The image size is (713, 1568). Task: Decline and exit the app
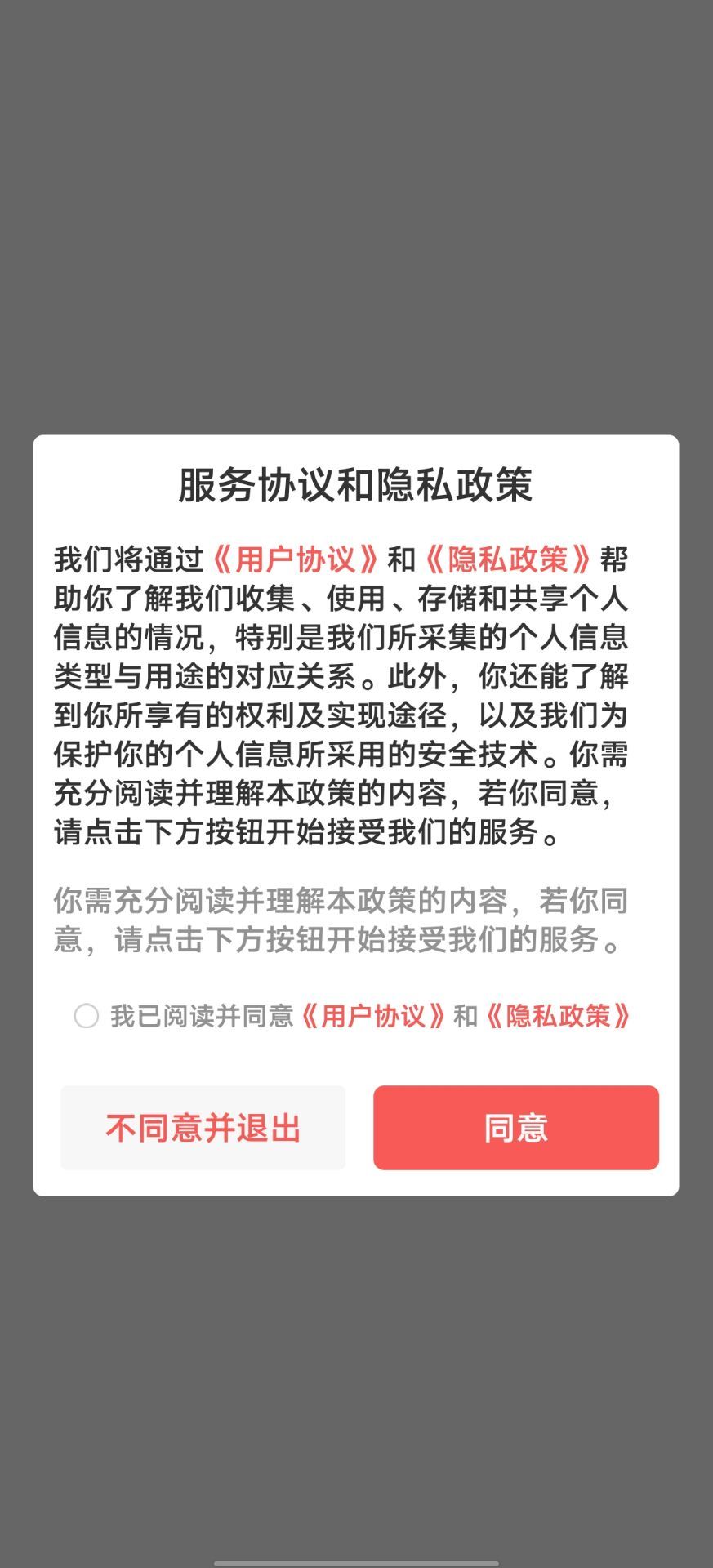point(201,1128)
